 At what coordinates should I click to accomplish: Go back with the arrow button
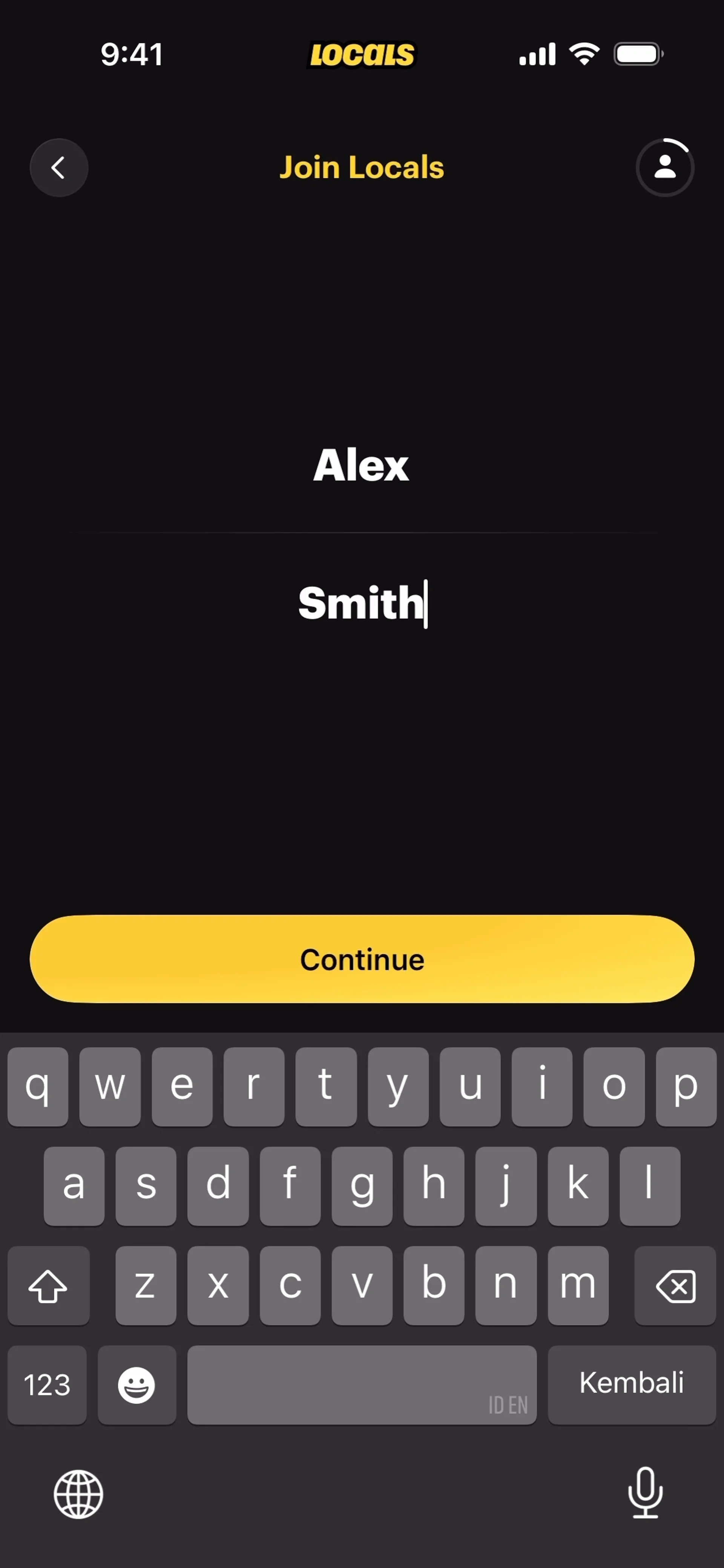click(x=59, y=167)
